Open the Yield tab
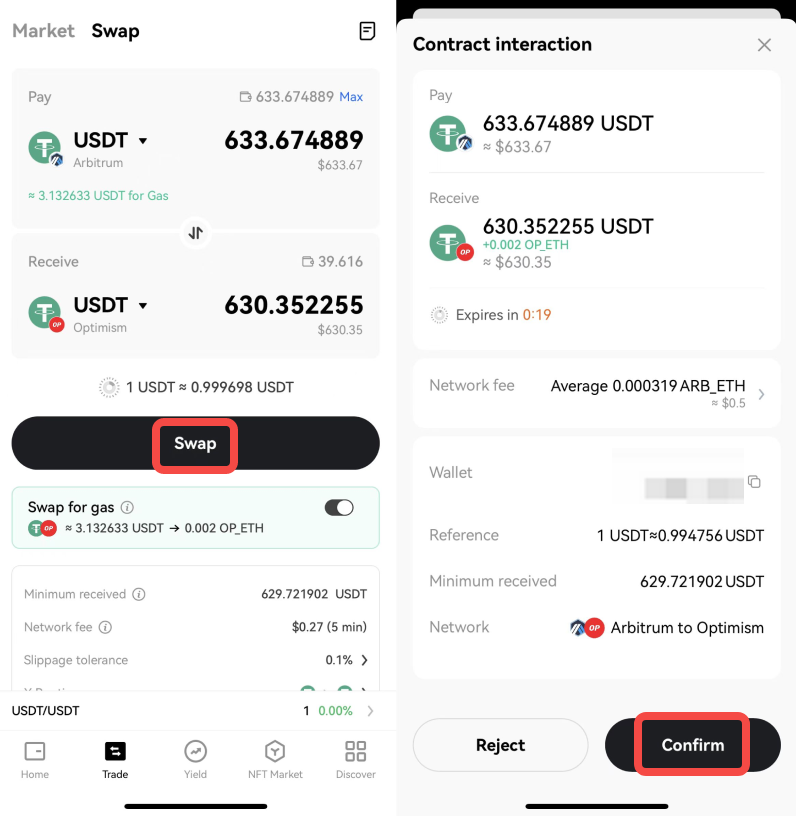 (195, 759)
